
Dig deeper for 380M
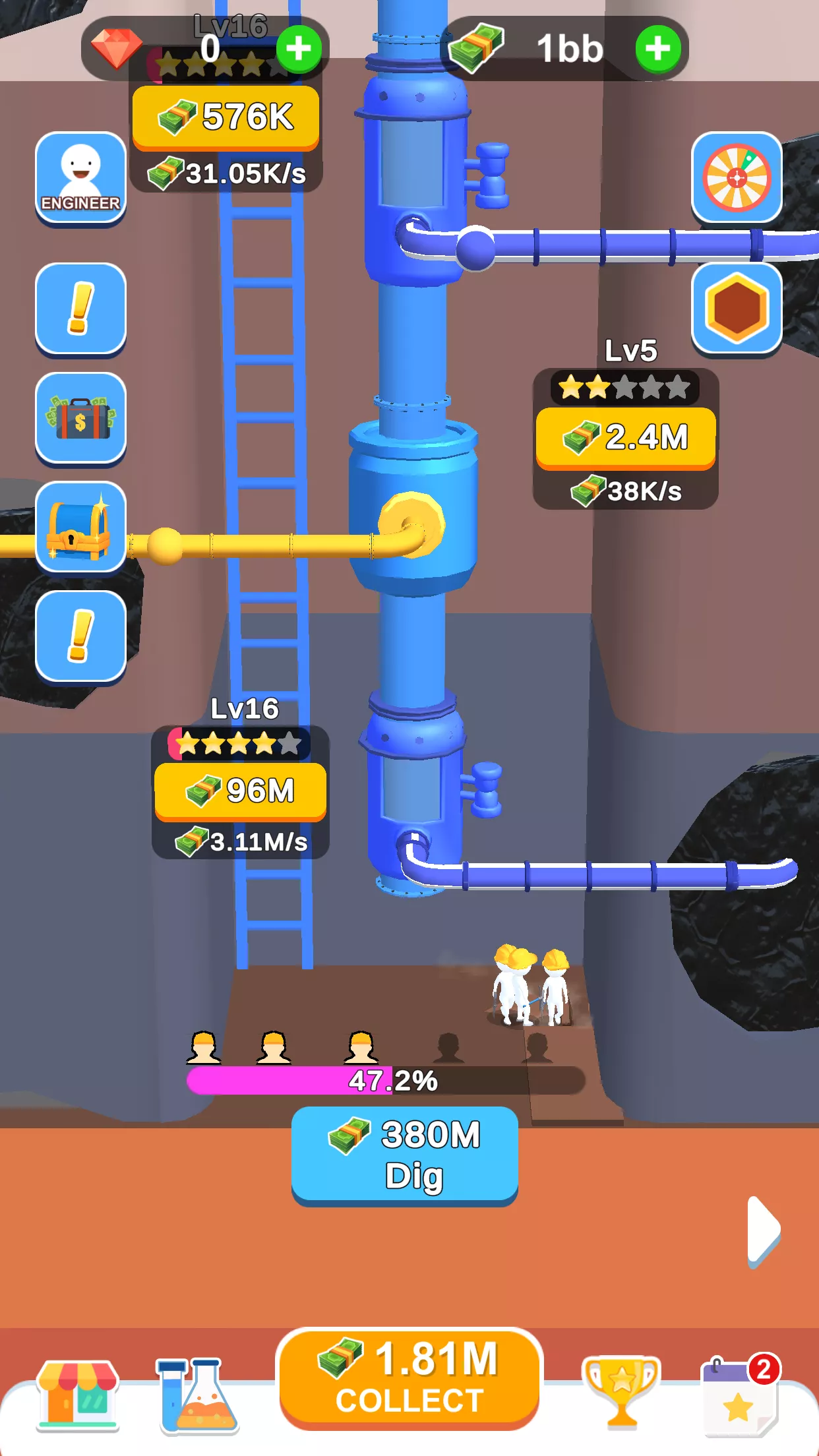coord(405,1155)
